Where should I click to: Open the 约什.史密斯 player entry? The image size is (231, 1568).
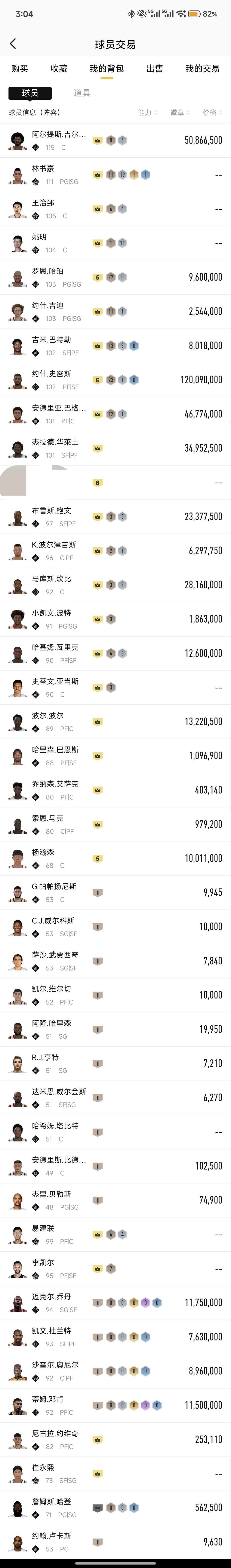[x=115, y=380]
